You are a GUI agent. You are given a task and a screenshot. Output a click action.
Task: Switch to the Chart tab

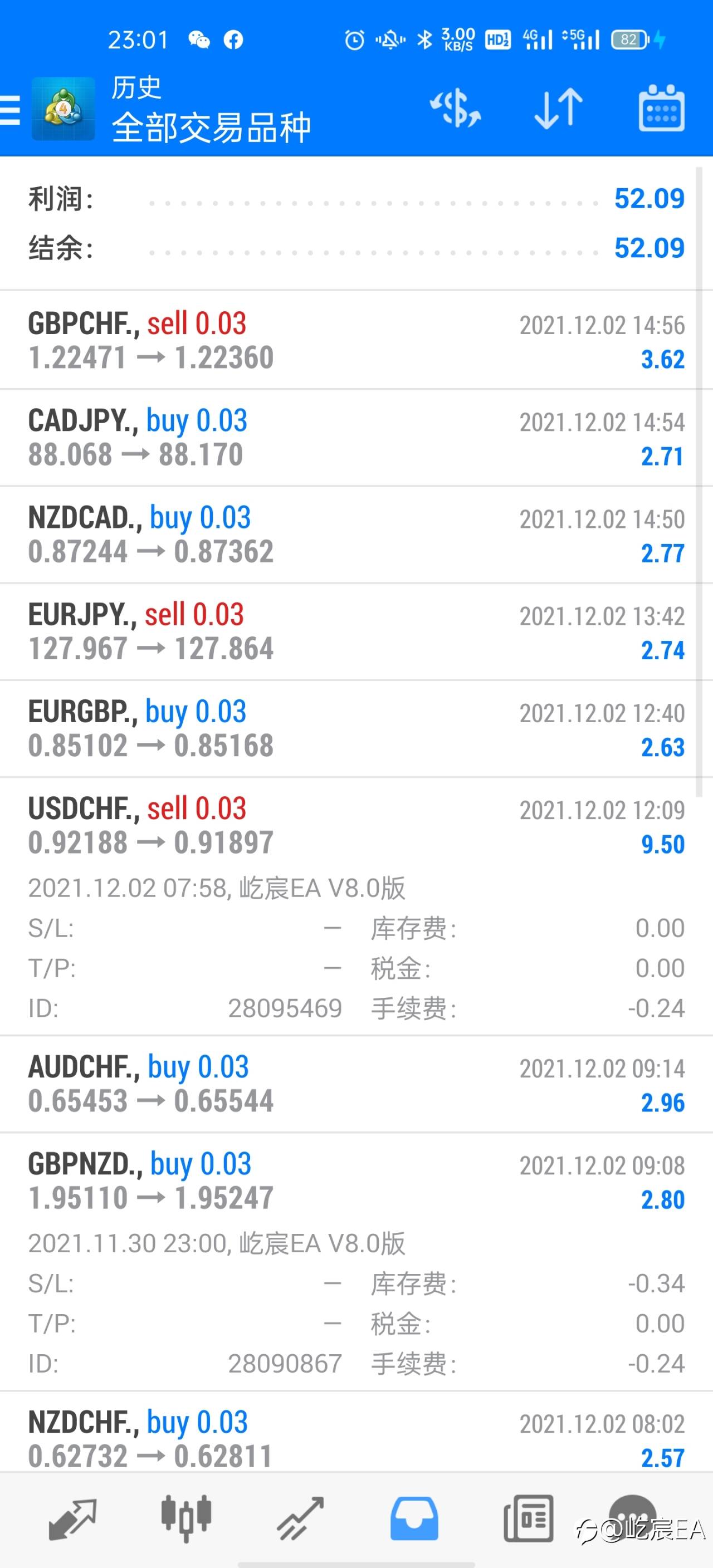pos(185,1518)
